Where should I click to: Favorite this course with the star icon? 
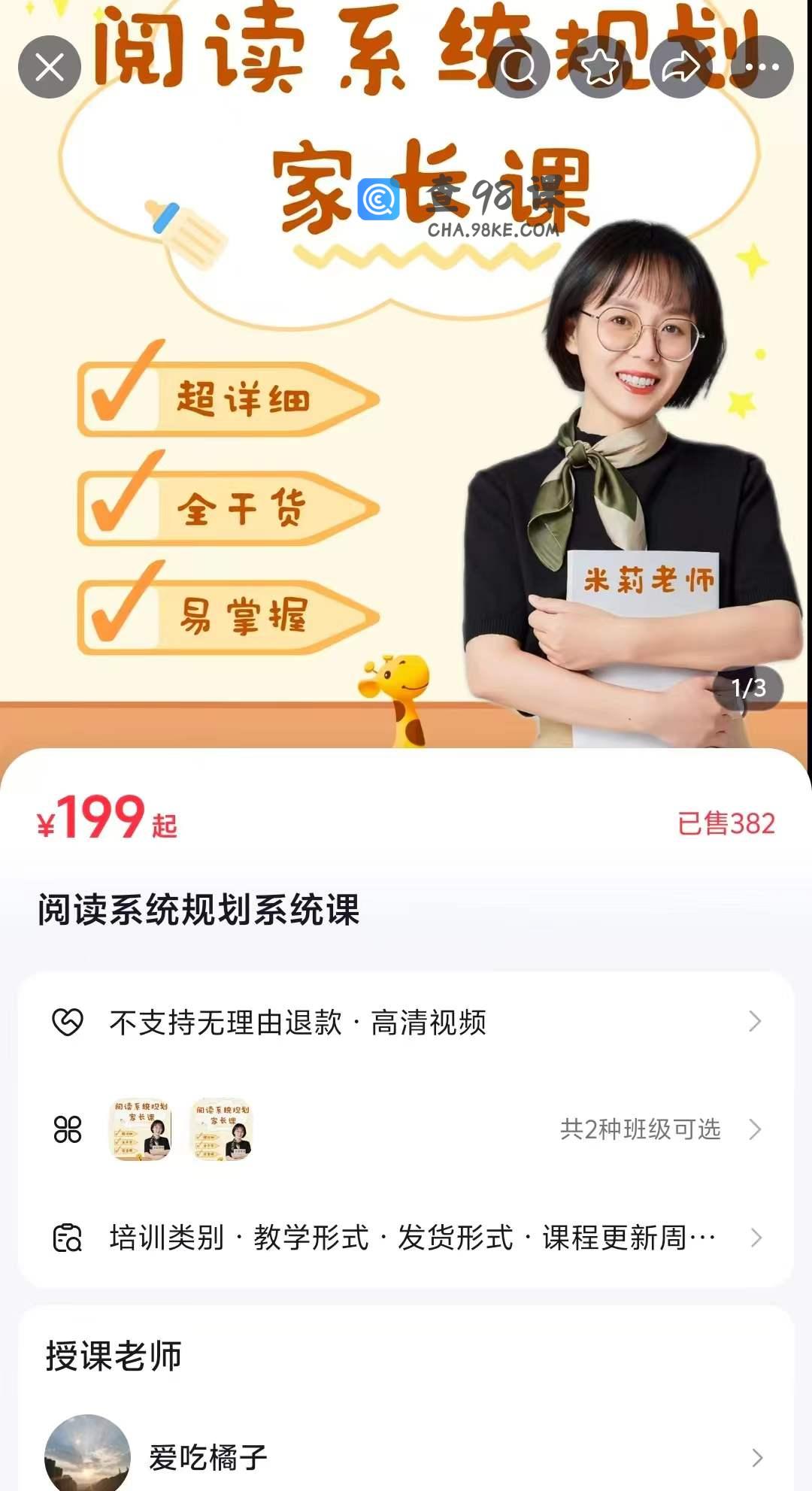pos(600,68)
